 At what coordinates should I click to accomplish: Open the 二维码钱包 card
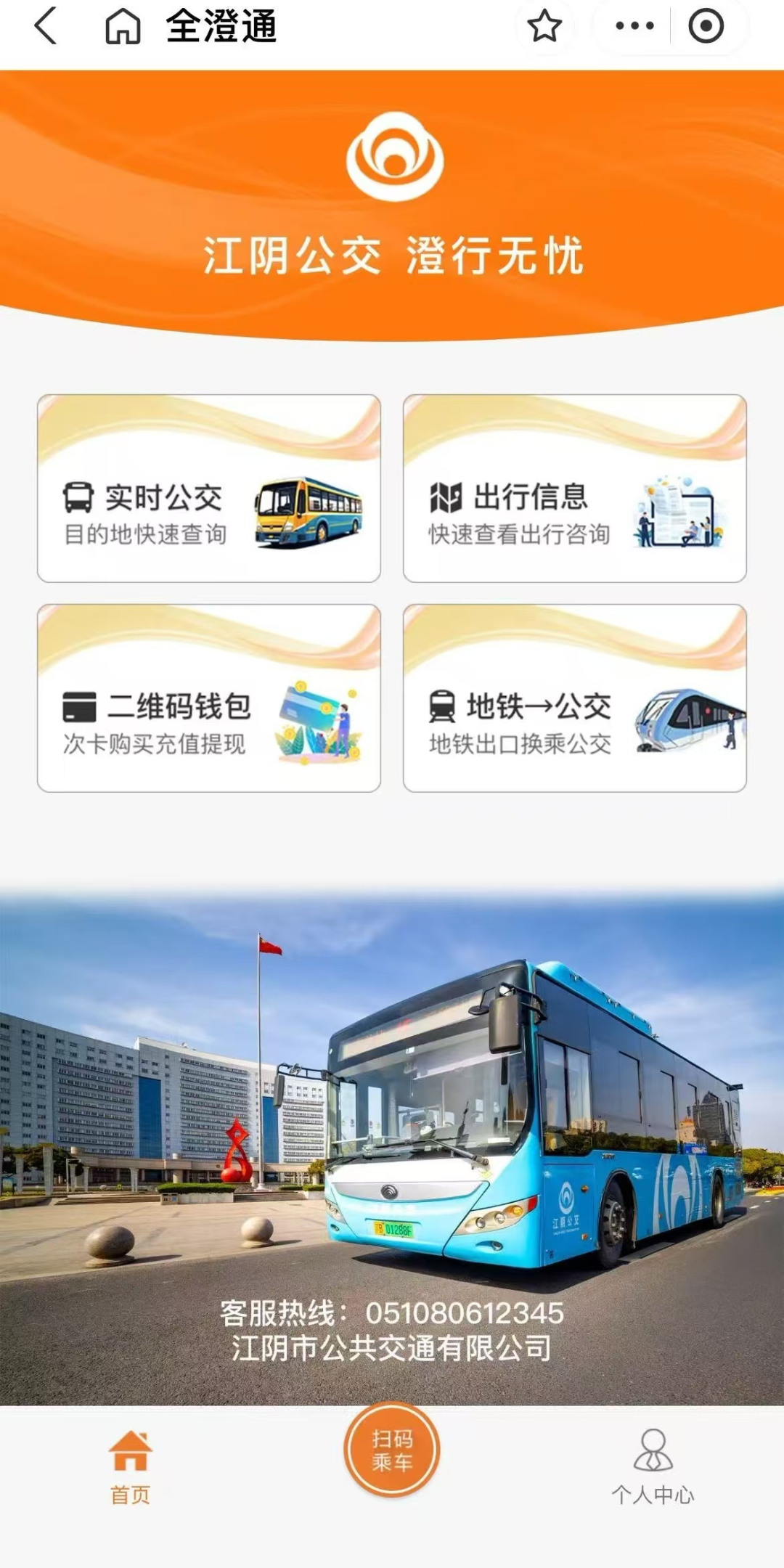point(209,698)
